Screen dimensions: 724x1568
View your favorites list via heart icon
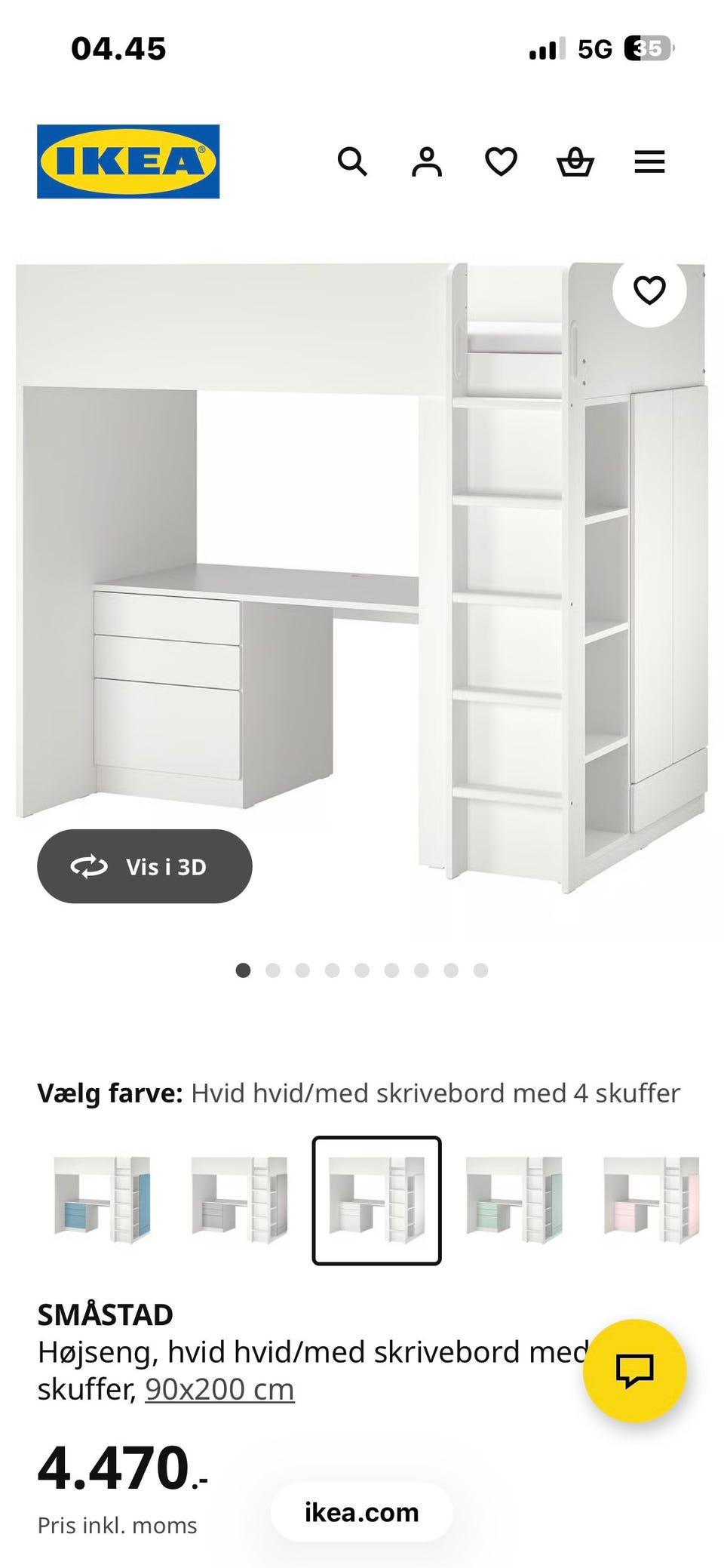[501, 161]
